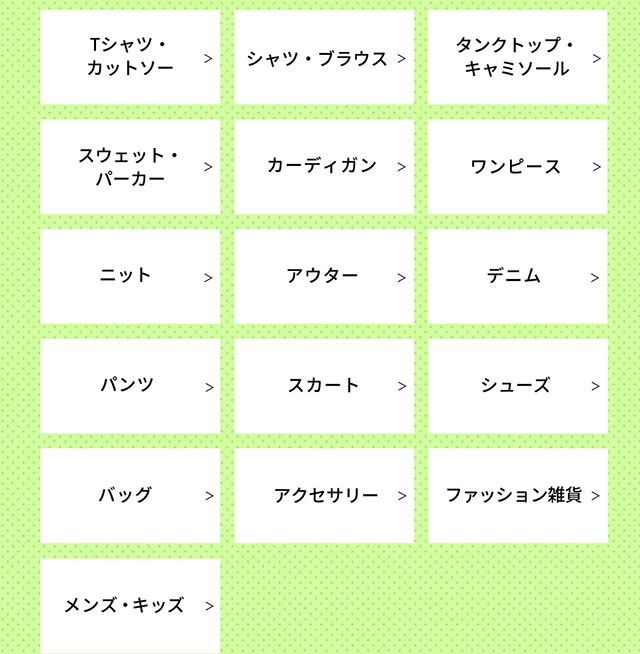640x654 pixels.
Task: Tap the ニット category button
Action: tap(130, 277)
